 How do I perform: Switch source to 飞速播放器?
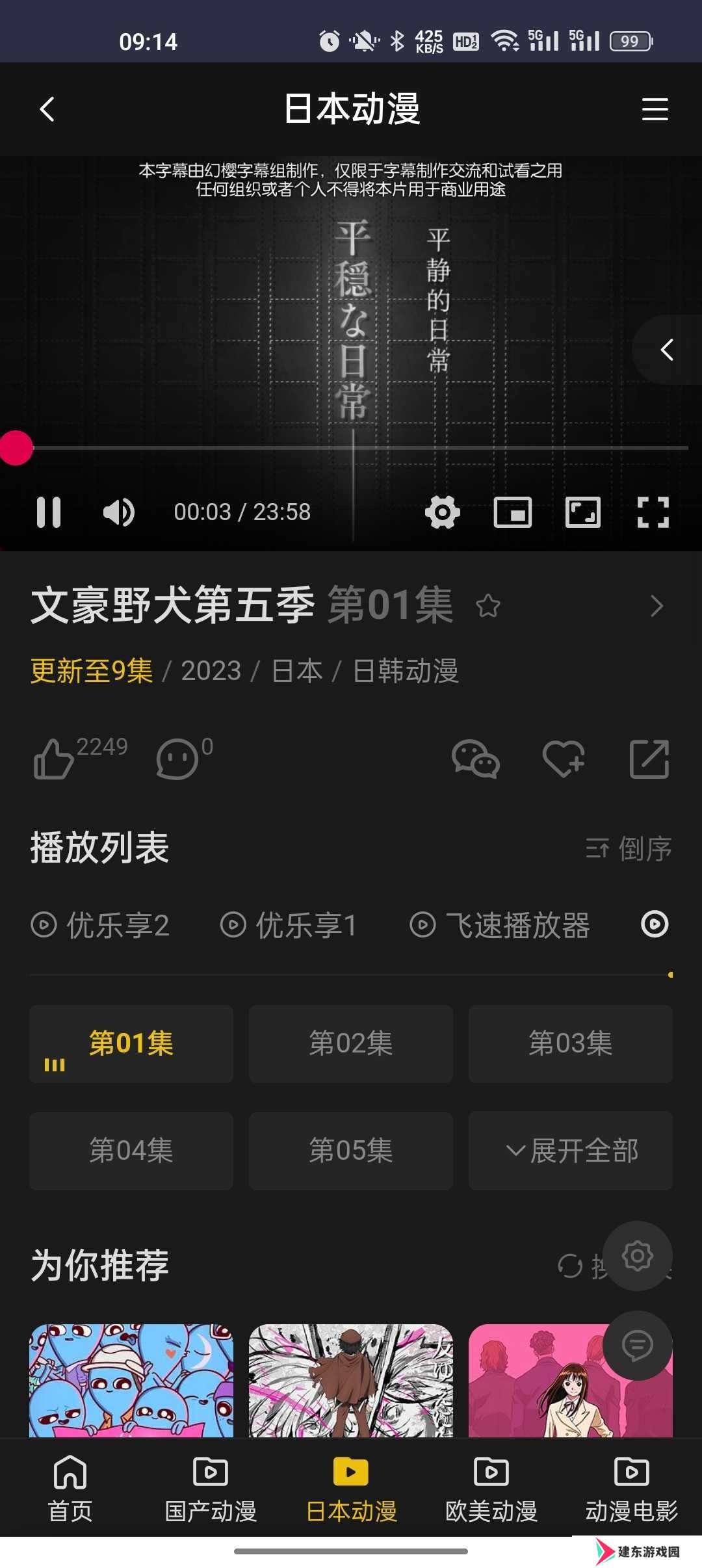pos(500,925)
